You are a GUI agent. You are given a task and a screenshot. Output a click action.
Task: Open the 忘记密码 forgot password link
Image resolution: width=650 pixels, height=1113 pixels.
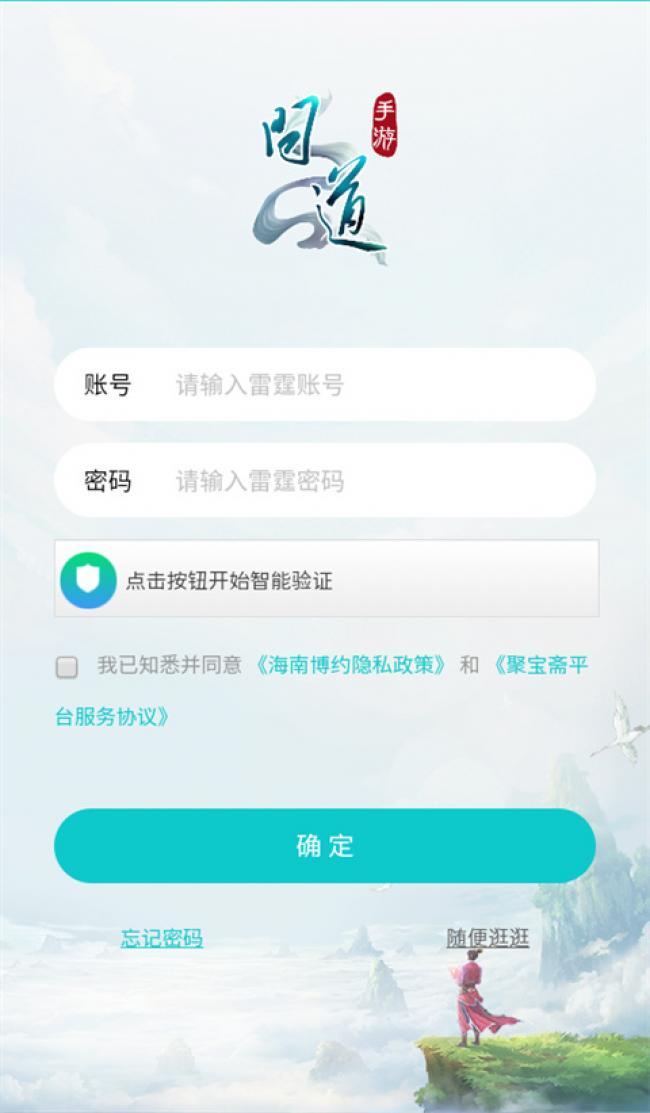[x=162, y=938]
